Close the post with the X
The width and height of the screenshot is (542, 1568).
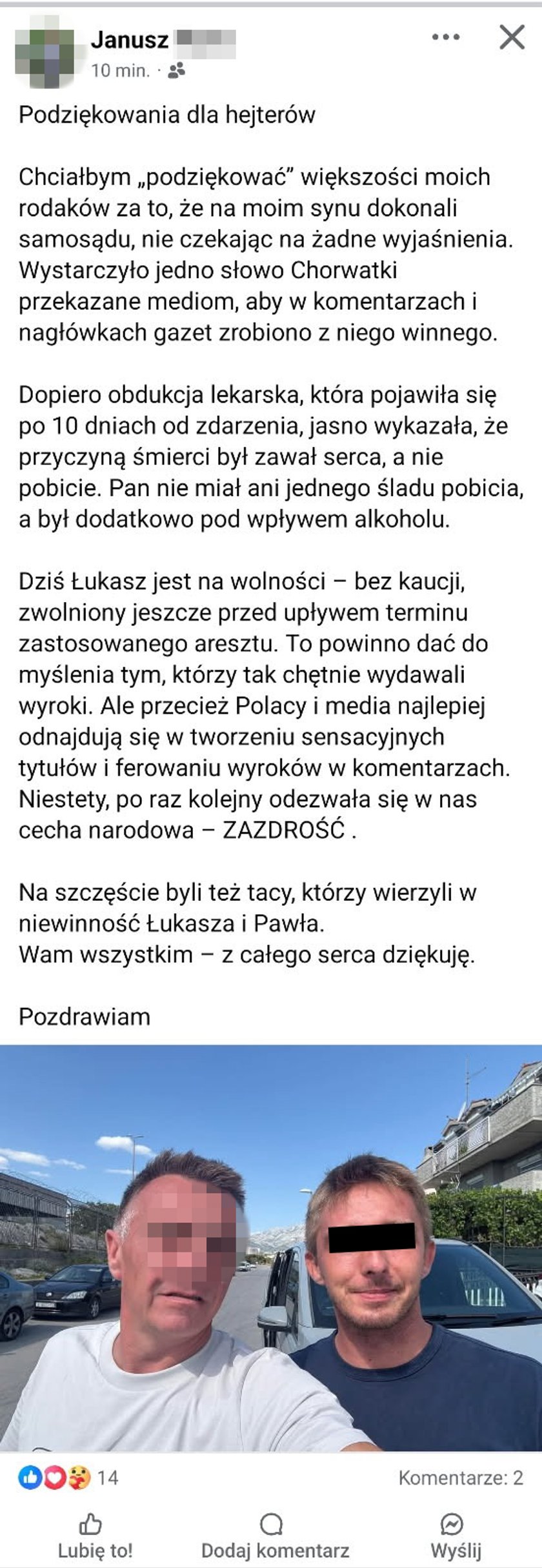pyautogui.click(x=512, y=37)
